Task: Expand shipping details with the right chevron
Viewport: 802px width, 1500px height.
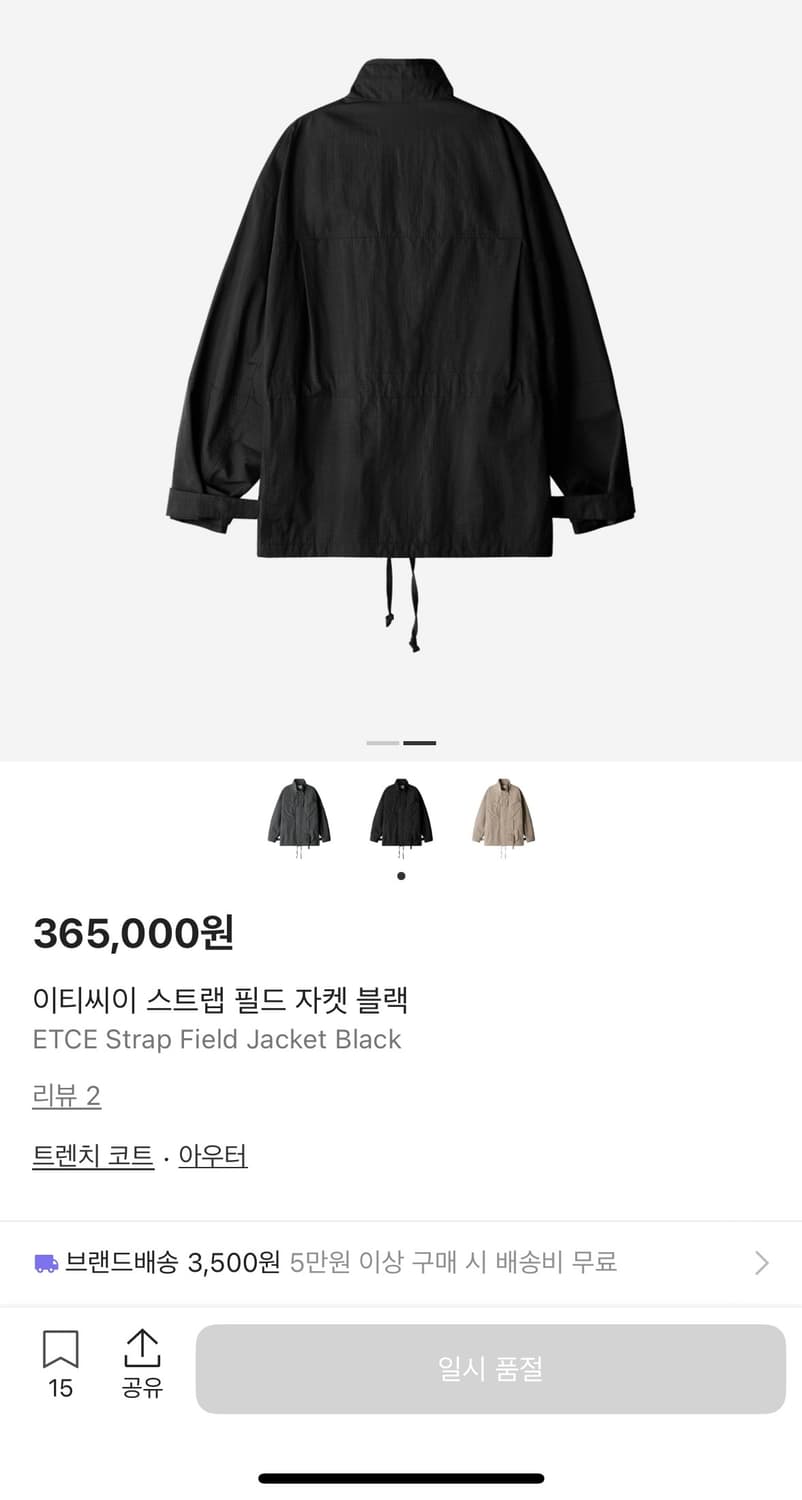Action: (764, 1263)
